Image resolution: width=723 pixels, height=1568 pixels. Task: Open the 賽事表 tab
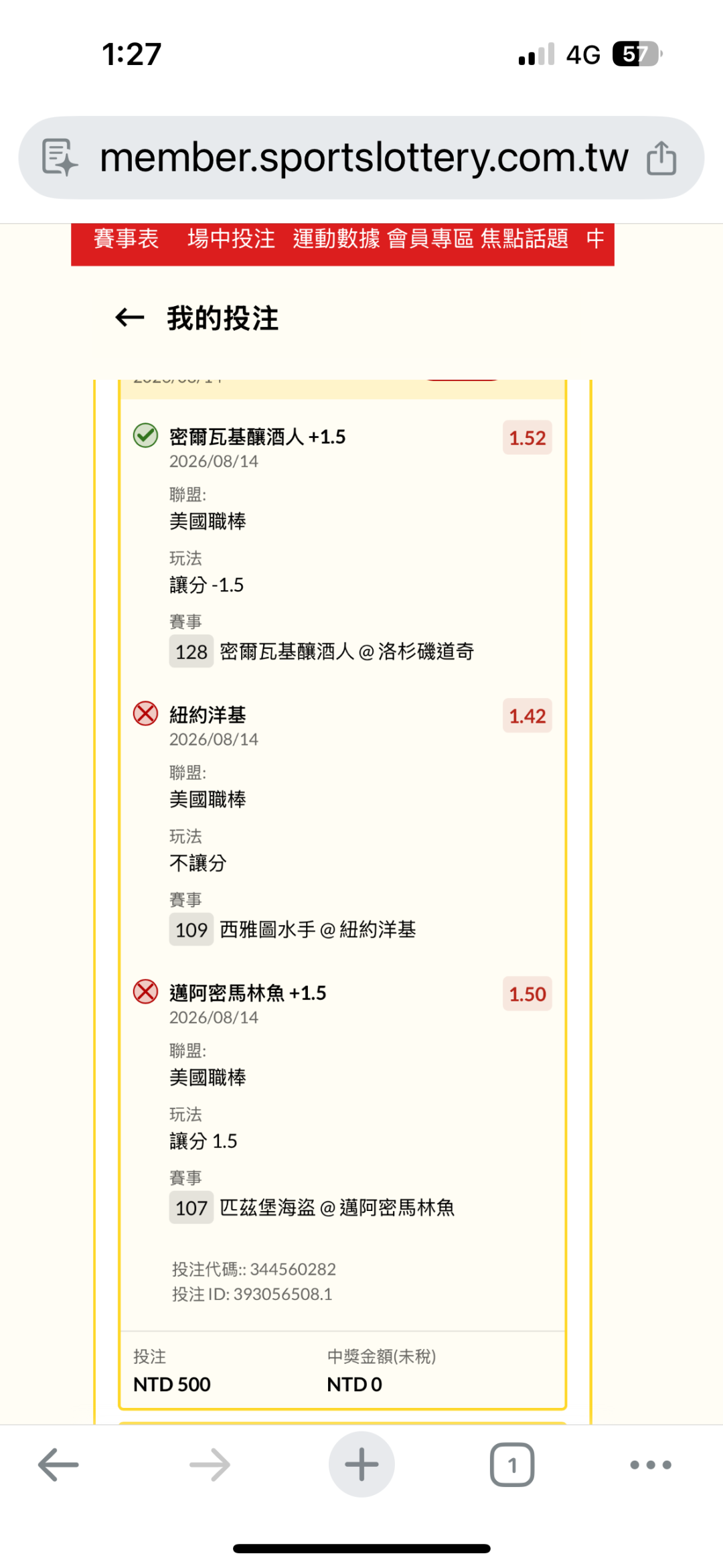pos(126,238)
